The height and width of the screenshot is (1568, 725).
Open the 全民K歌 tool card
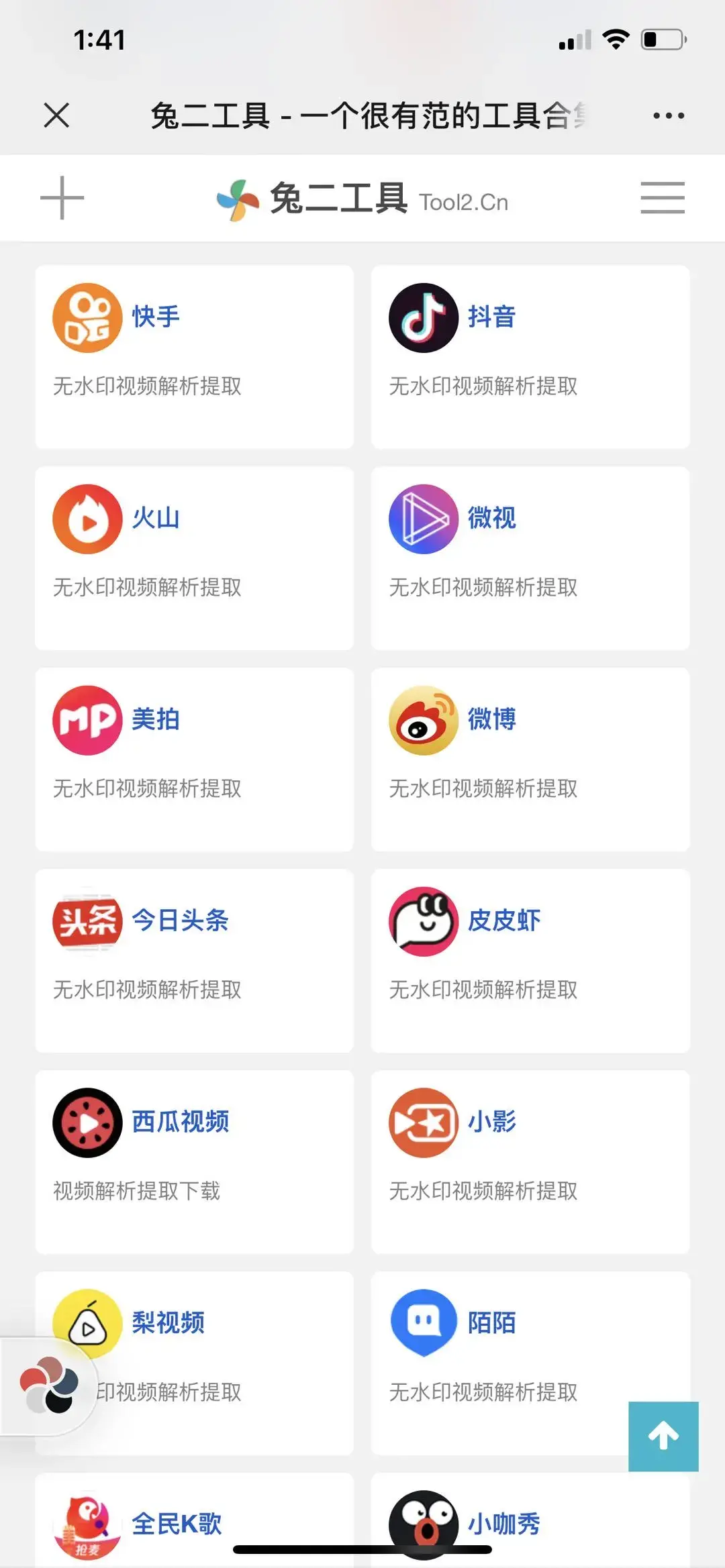point(176,1523)
